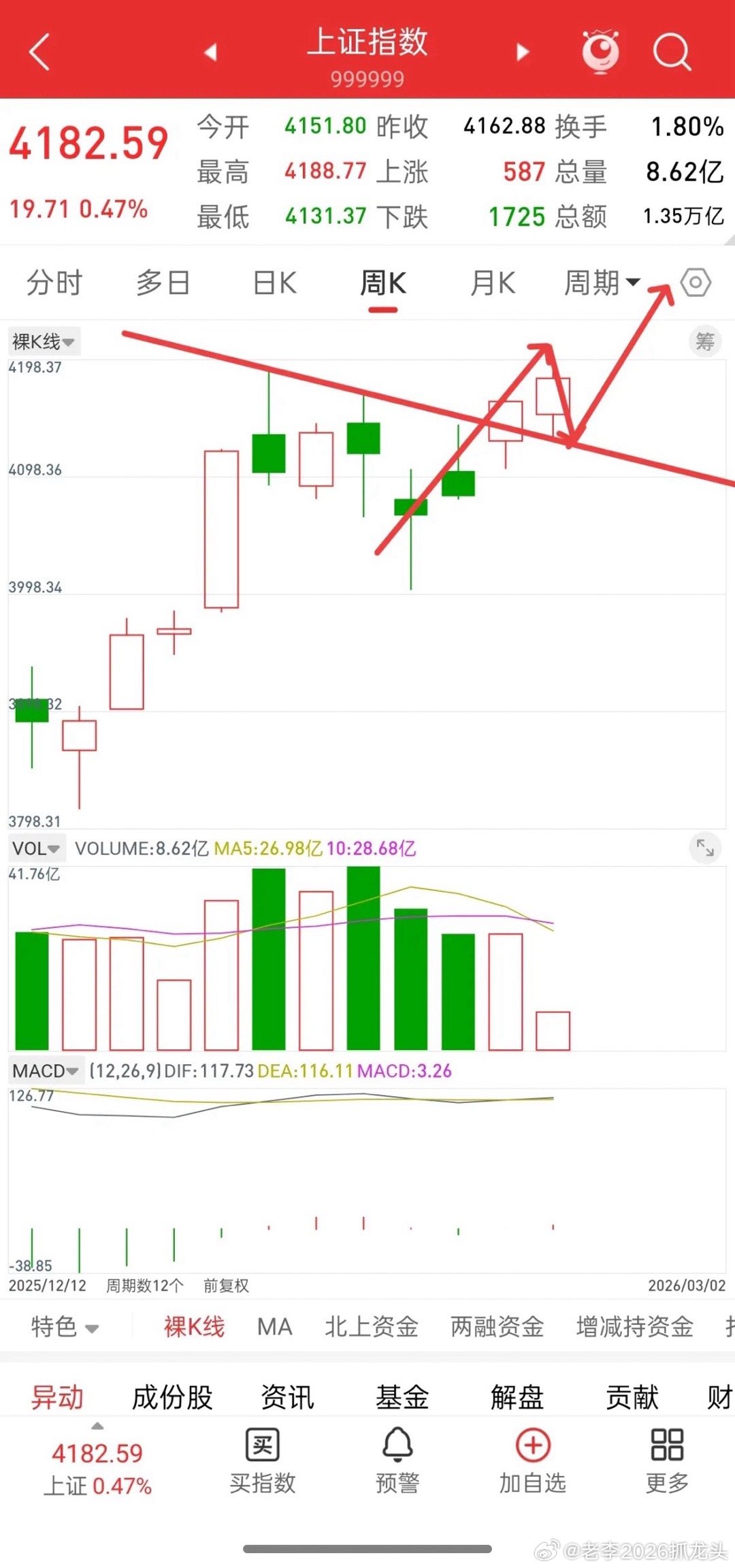Show chip distribution with the 筹 icon
Image resolution: width=735 pixels, height=1568 pixels.
tap(705, 342)
